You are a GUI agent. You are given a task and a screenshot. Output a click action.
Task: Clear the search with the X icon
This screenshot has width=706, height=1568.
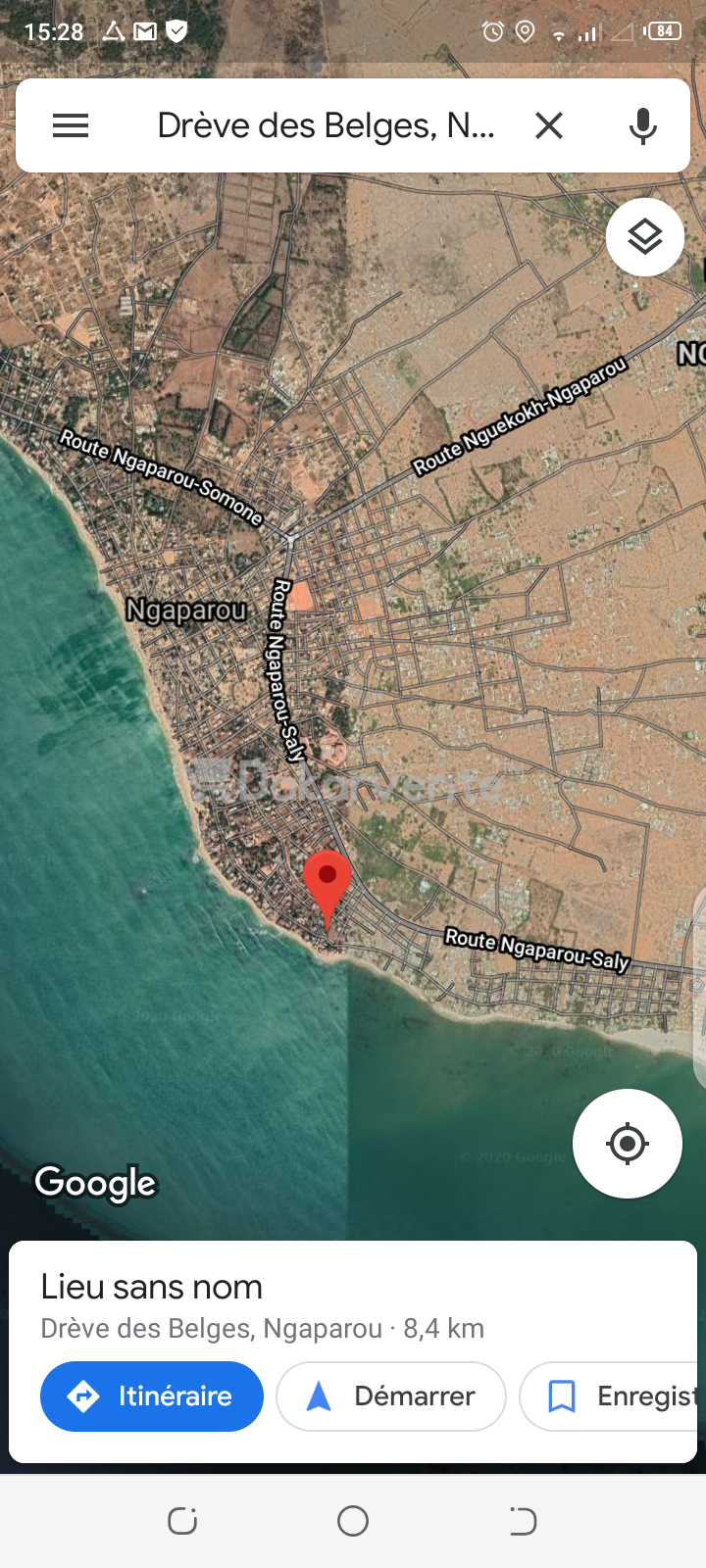(x=549, y=125)
